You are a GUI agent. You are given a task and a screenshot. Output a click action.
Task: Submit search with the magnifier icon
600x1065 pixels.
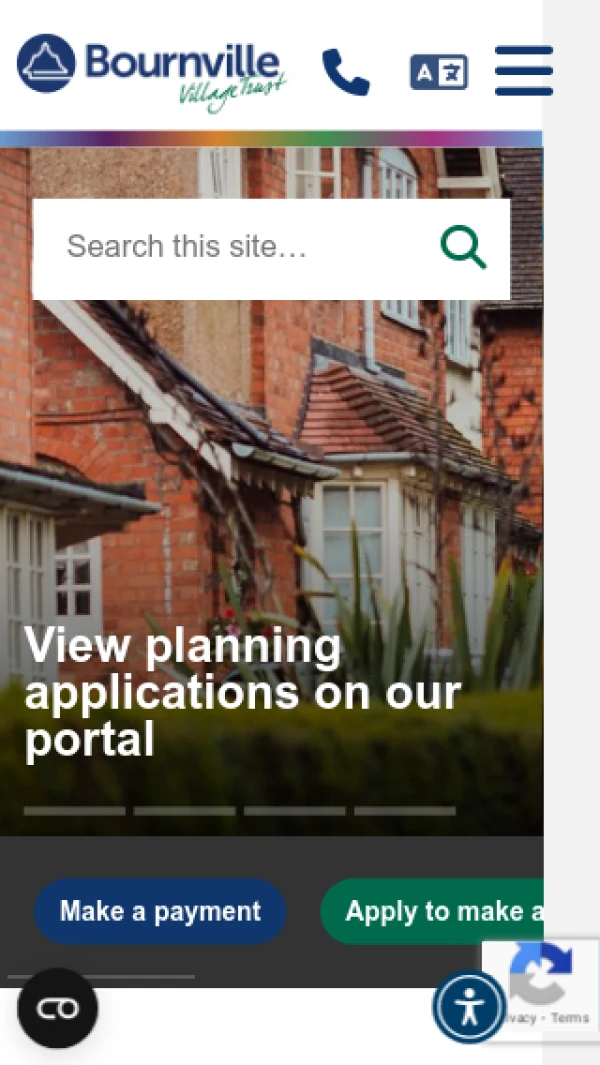pos(463,247)
